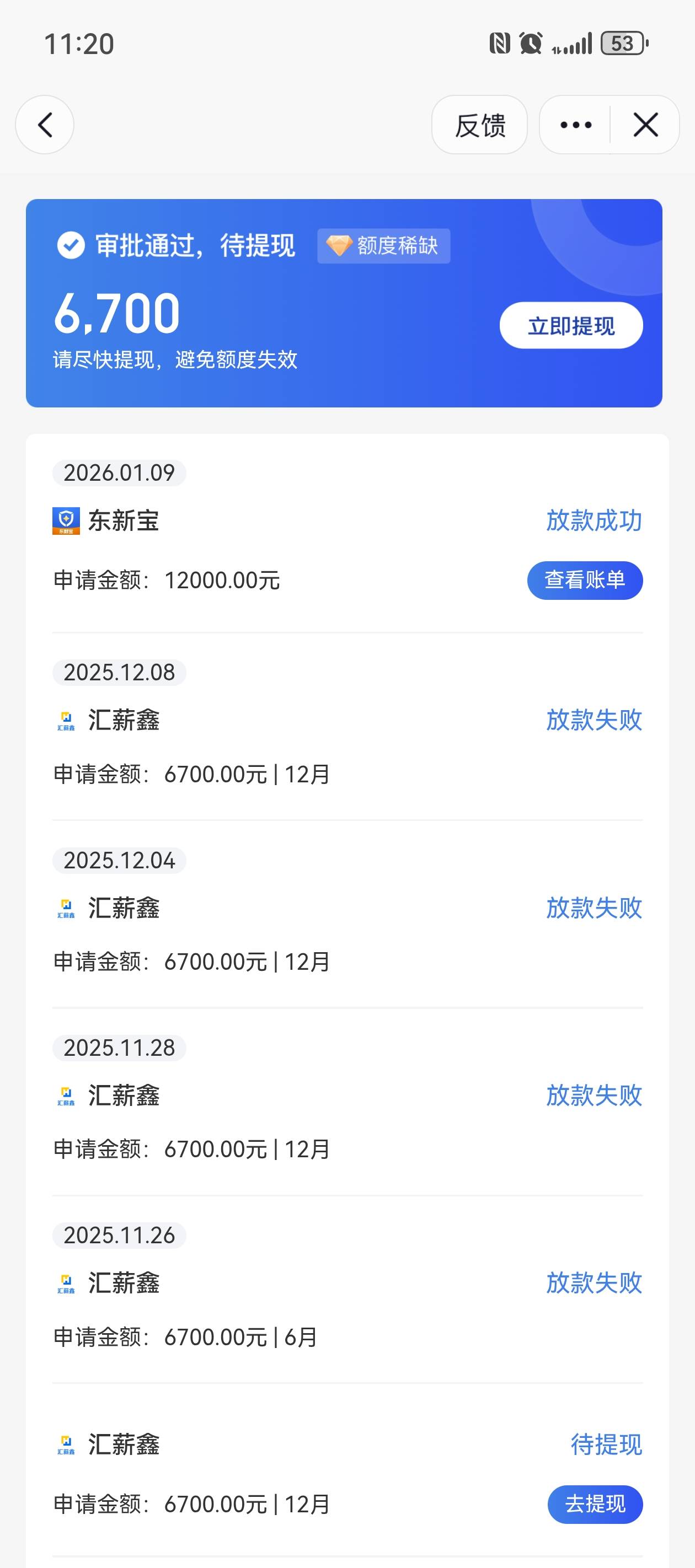This screenshot has width=695, height=1568.
Task: Go back using the top-left arrow
Action: pyautogui.click(x=45, y=125)
